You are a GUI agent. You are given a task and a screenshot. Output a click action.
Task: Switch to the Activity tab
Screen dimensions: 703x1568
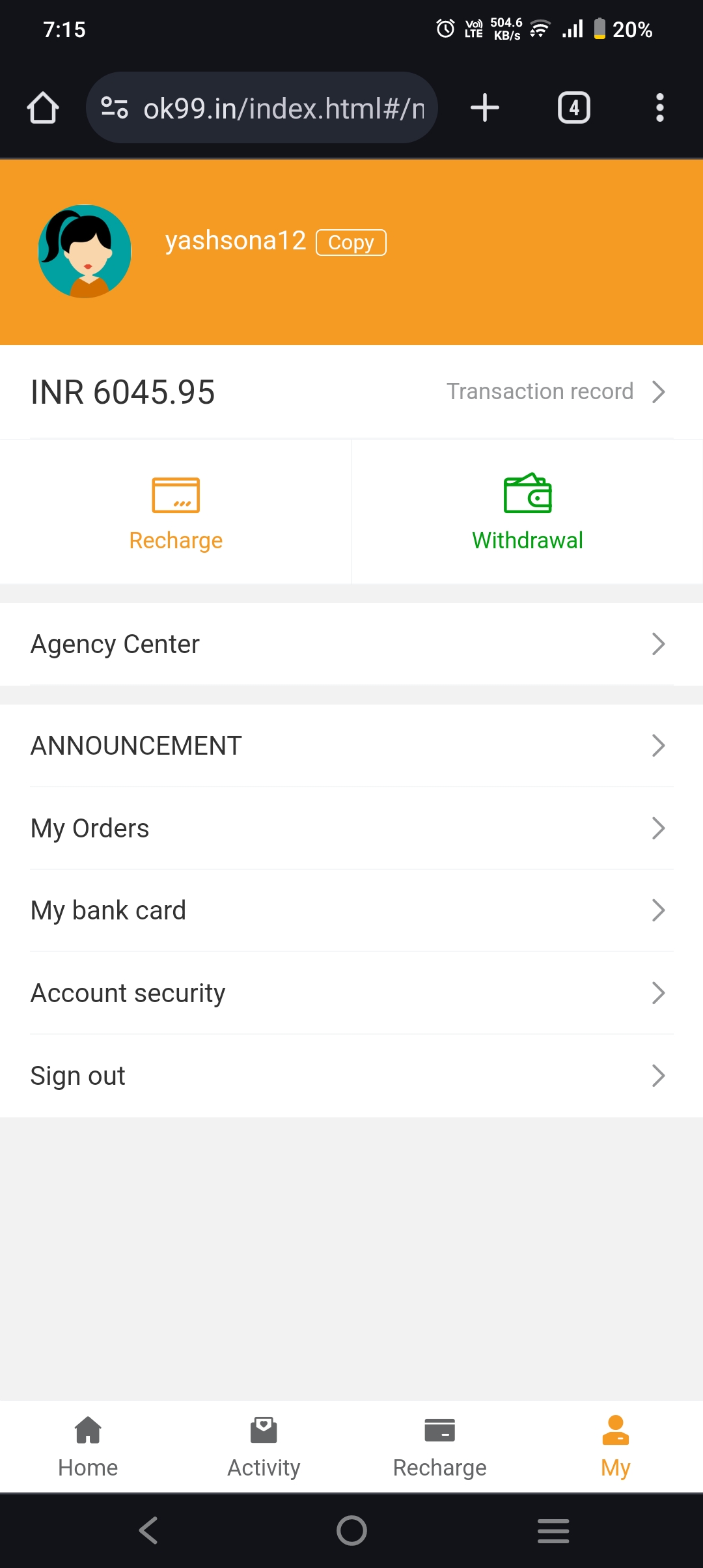(x=264, y=1446)
